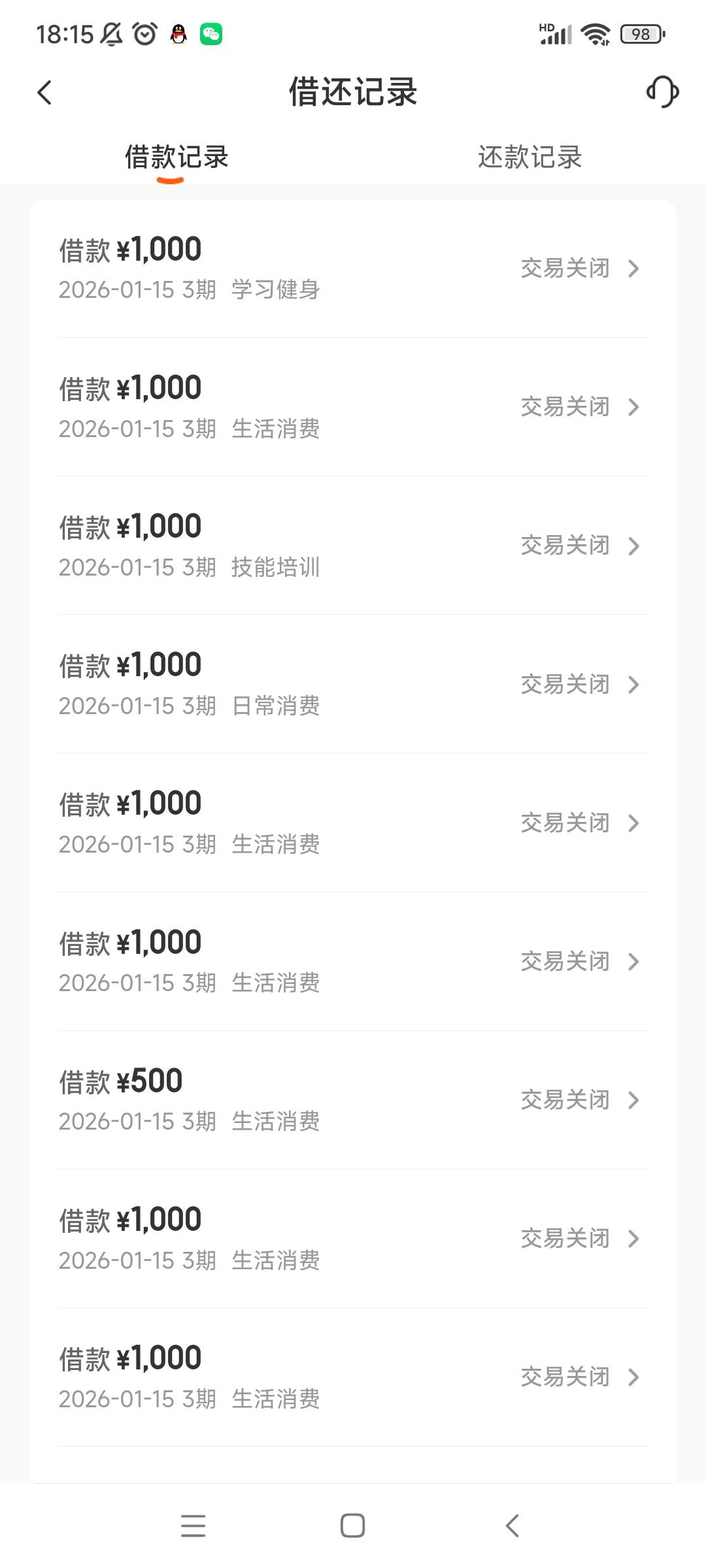Switch to the 还款记录 tab
The width and height of the screenshot is (706, 1568).
pos(529,157)
